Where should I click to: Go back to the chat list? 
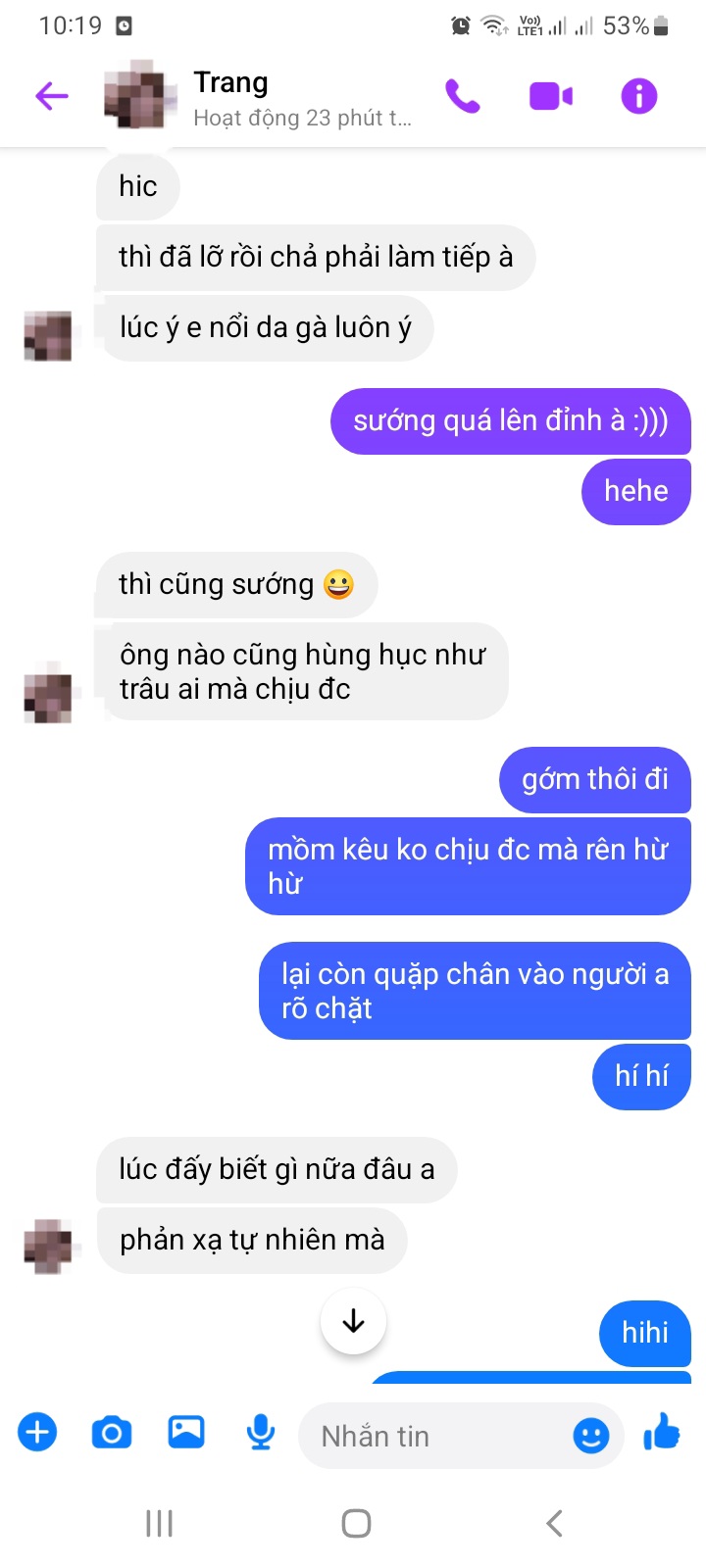[52, 96]
